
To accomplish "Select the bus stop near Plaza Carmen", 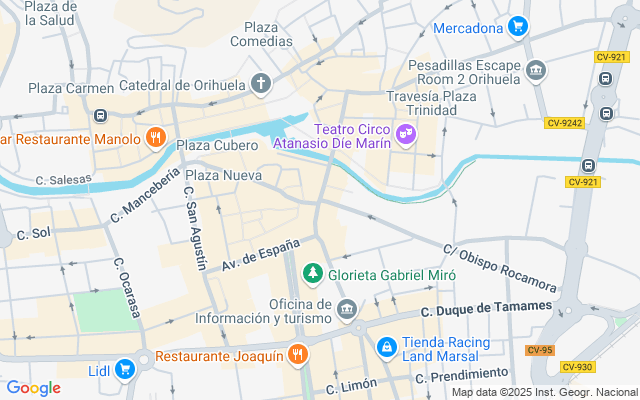I will pos(100,116).
